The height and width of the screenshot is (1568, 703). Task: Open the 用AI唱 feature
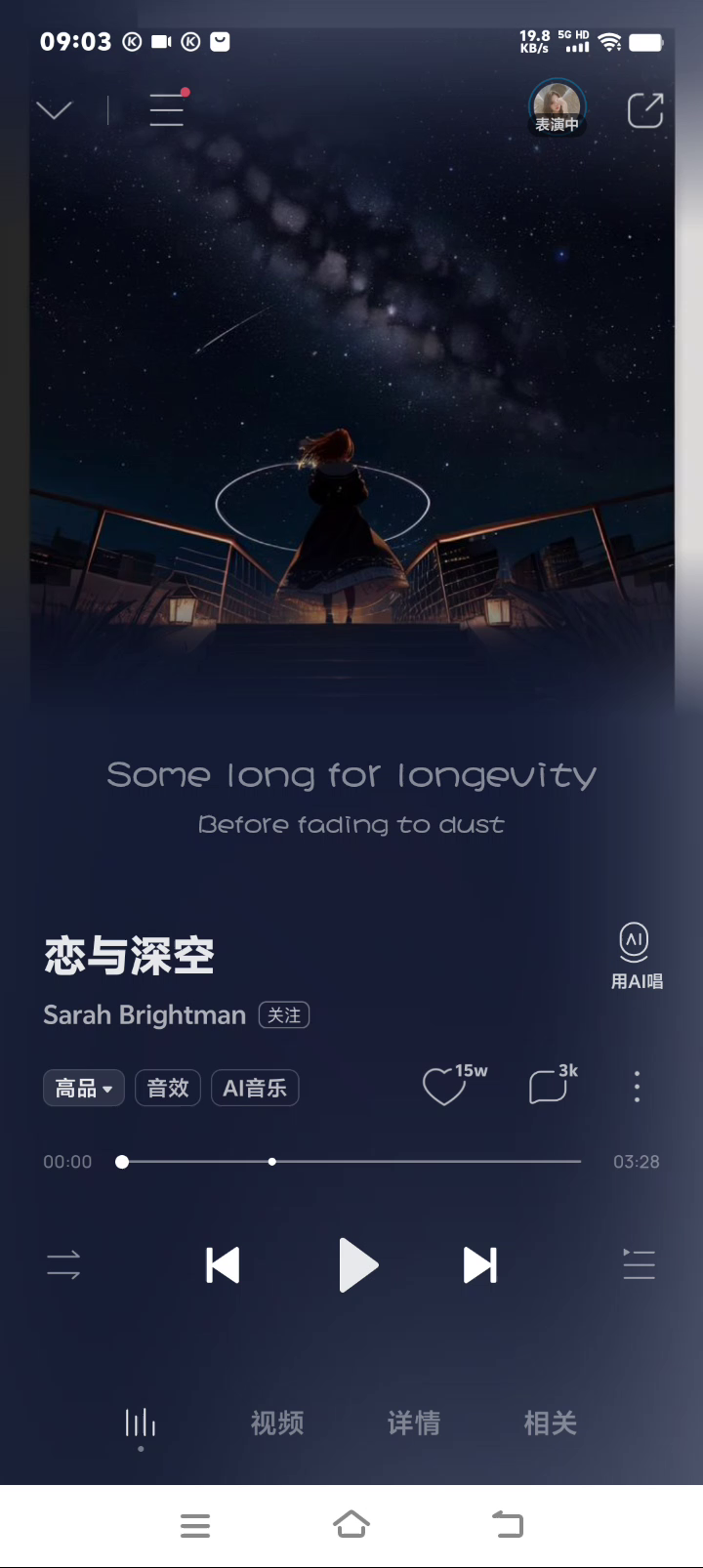[x=636, y=955]
